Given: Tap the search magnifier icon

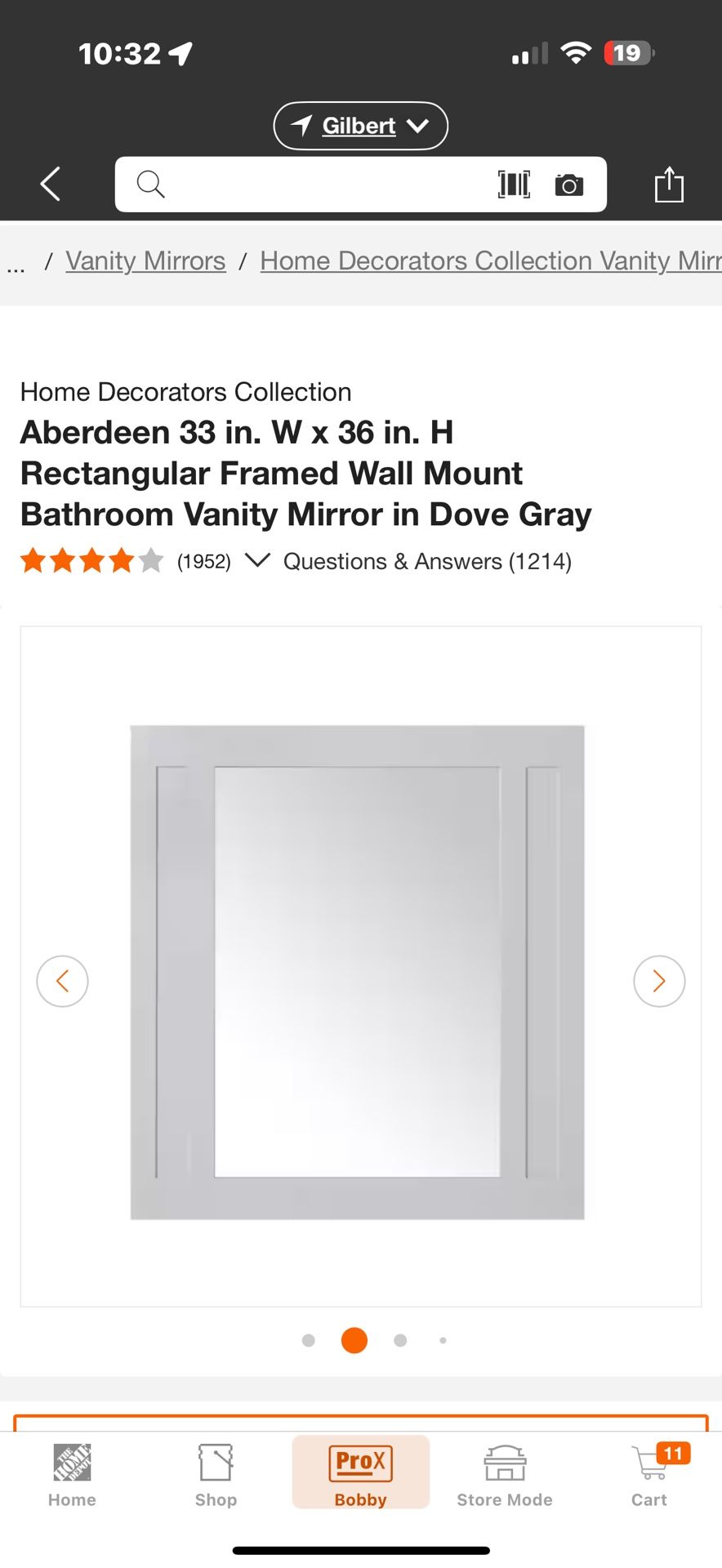Looking at the screenshot, I should click(x=151, y=184).
